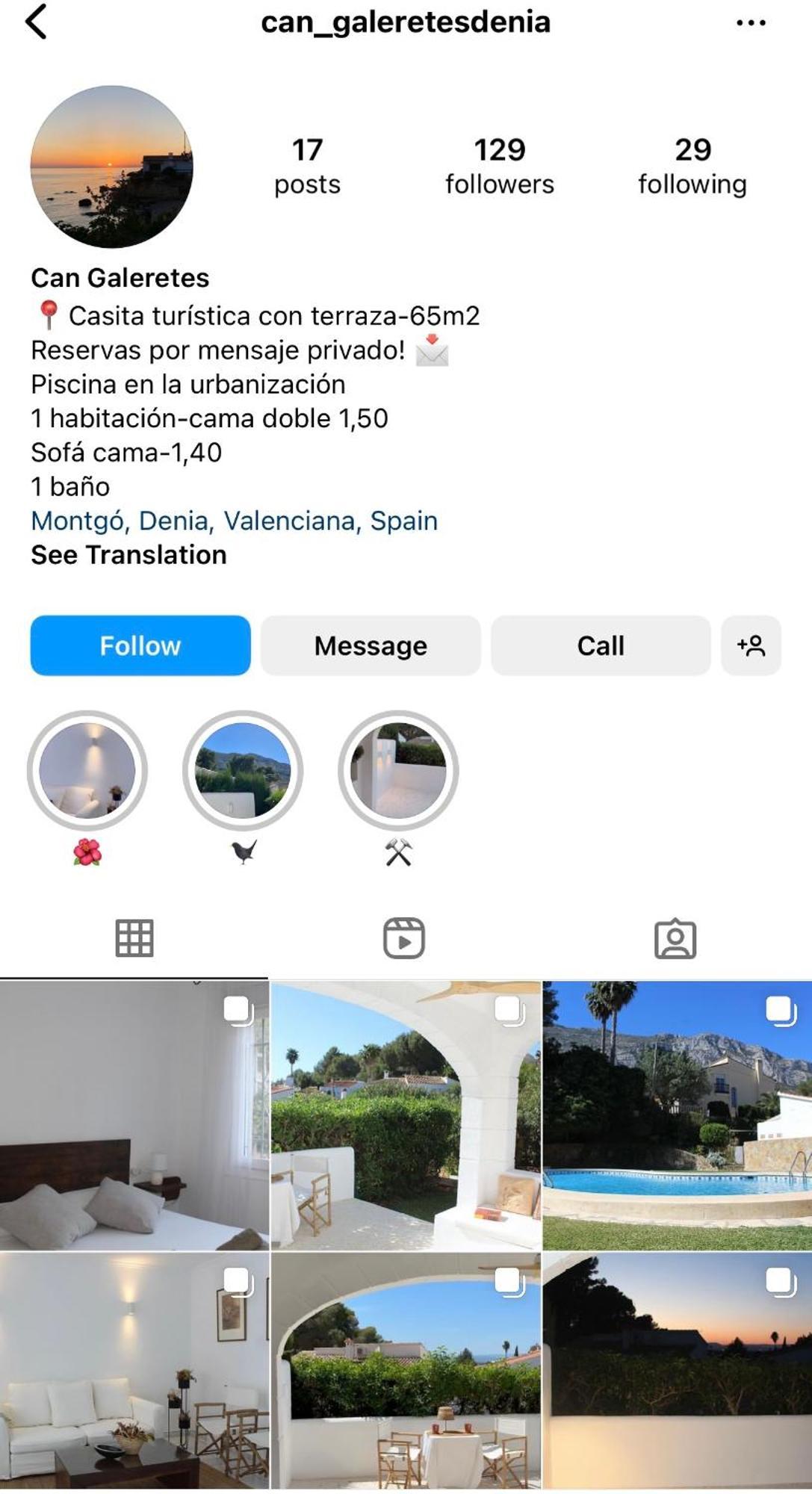Tap See Translation for the bio

click(x=128, y=555)
